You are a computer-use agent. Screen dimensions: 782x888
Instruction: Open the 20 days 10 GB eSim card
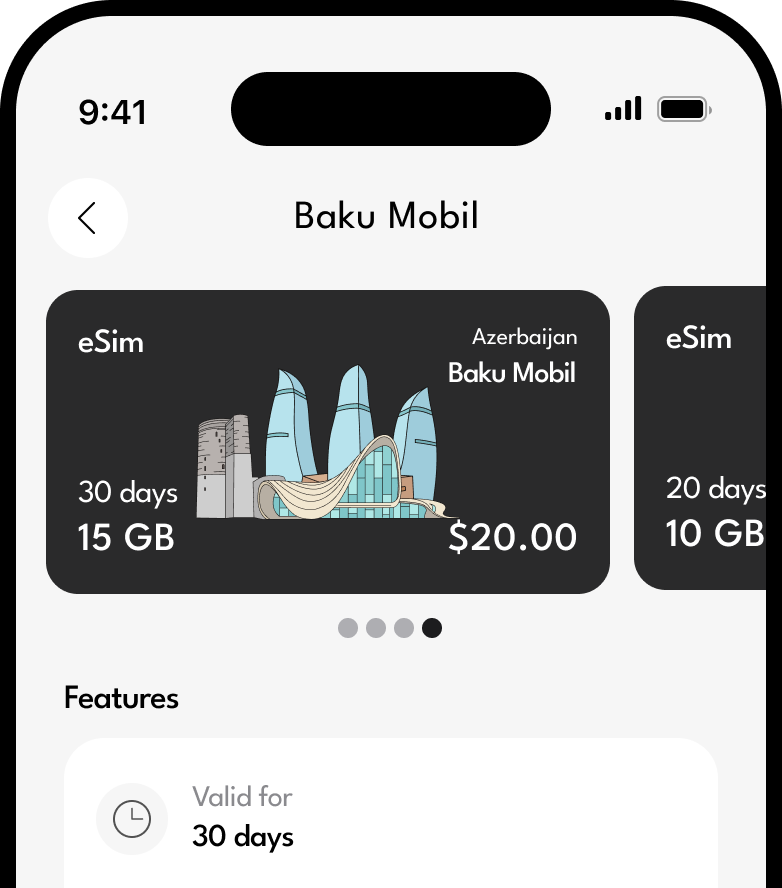pyautogui.click(x=710, y=438)
